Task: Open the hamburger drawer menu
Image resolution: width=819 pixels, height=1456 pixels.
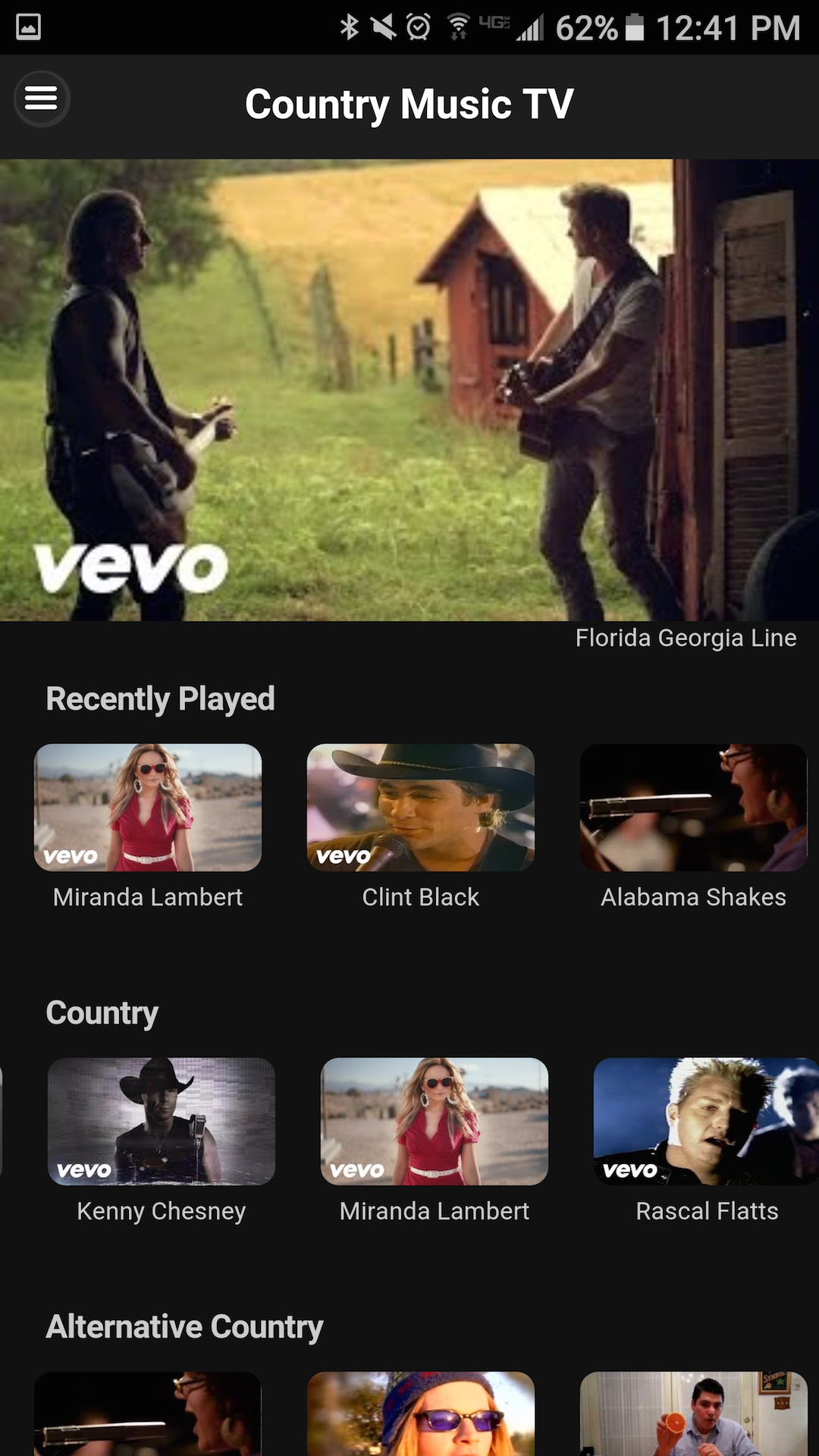Action: tap(42, 99)
